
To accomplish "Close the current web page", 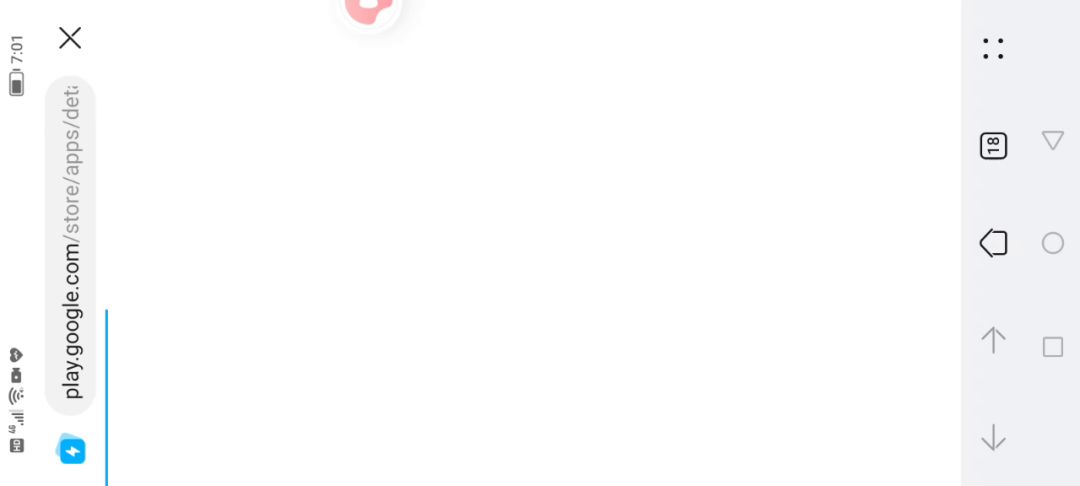I will coord(70,38).
